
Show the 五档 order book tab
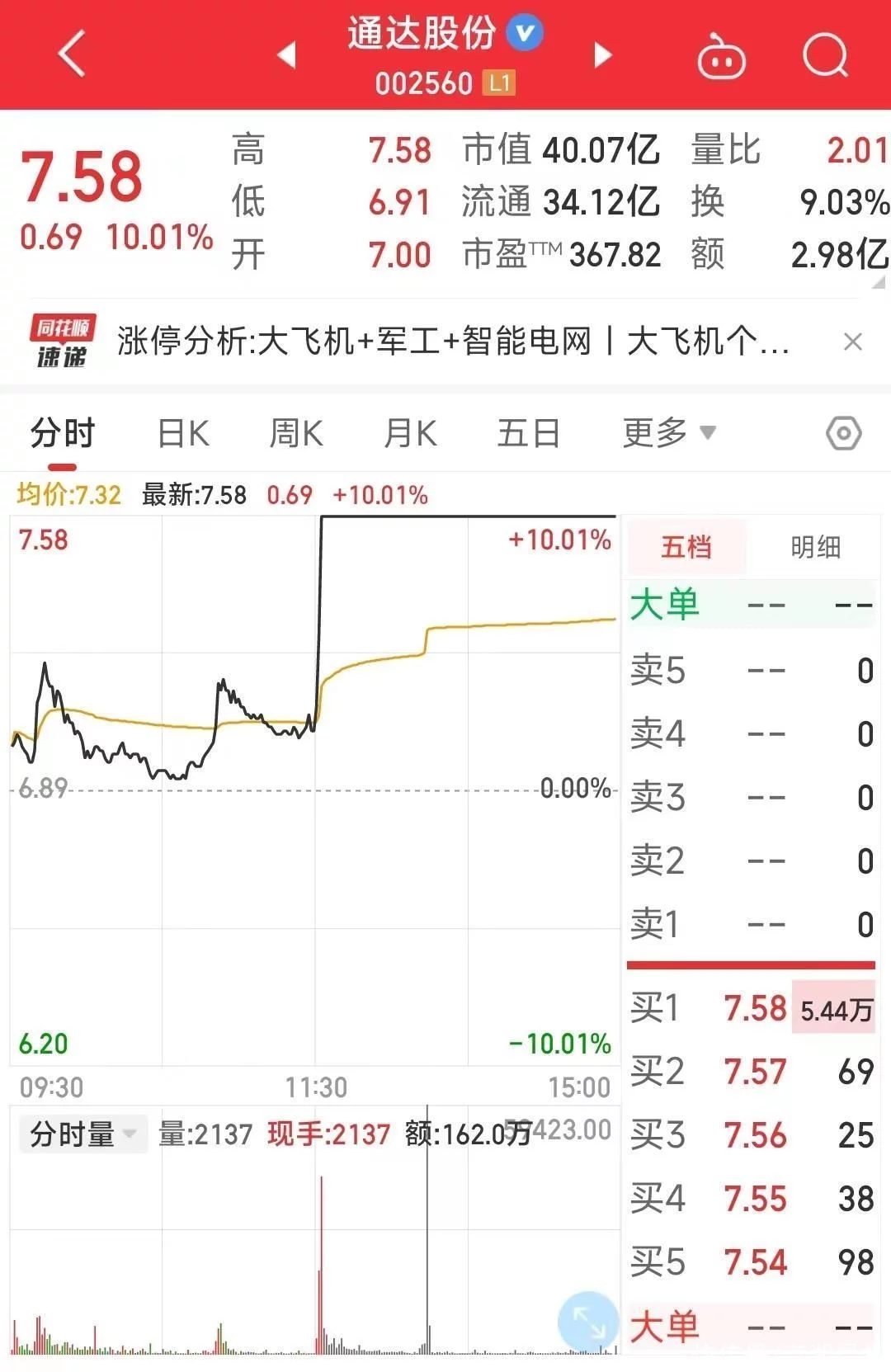point(686,546)
